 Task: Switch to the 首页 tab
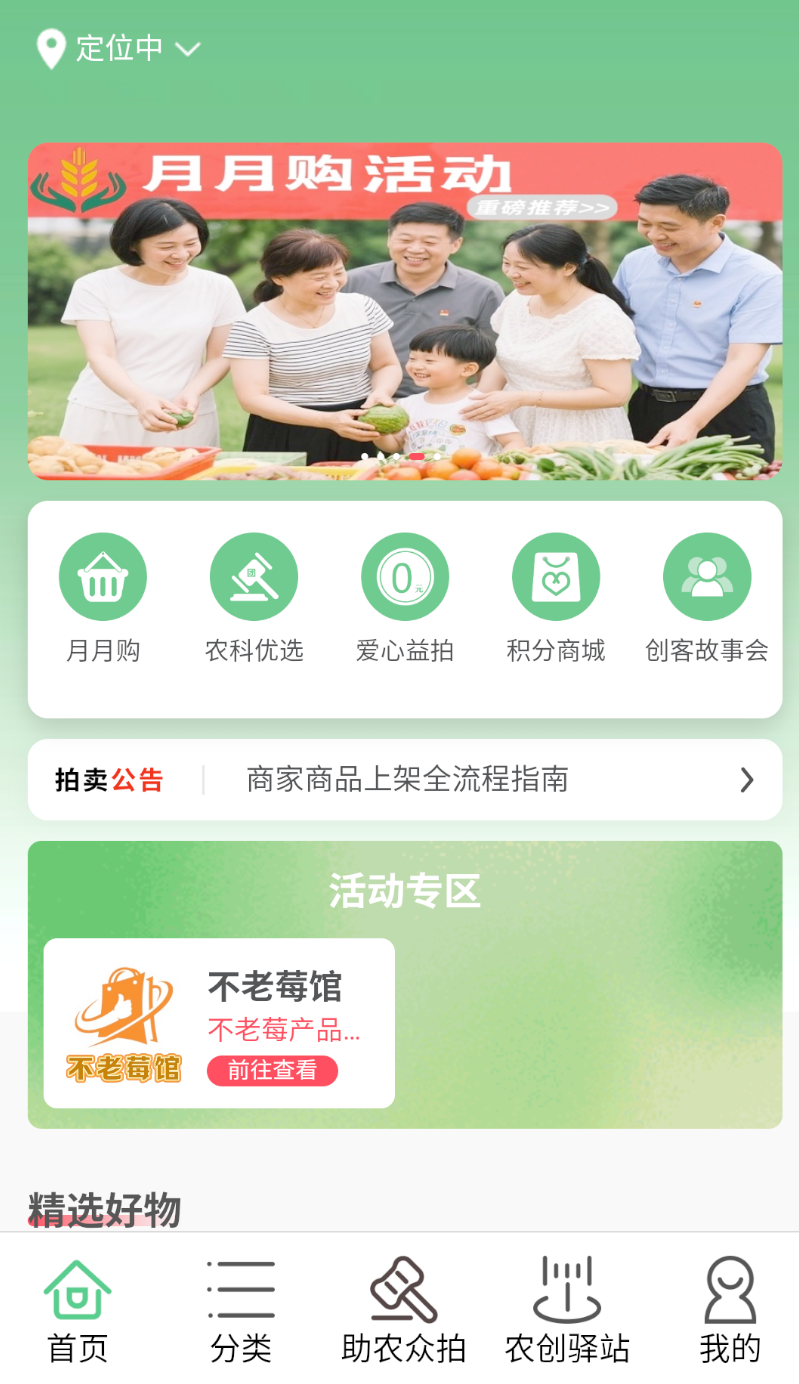78,1310
